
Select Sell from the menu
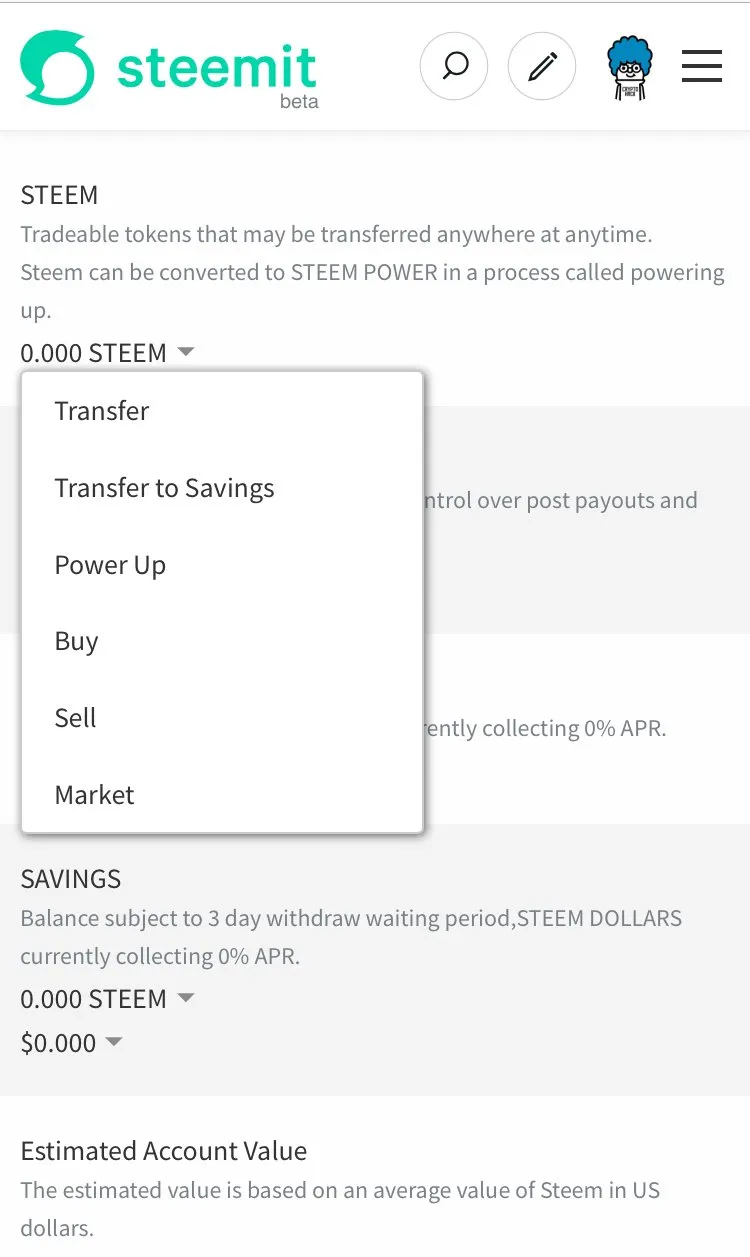76,718
